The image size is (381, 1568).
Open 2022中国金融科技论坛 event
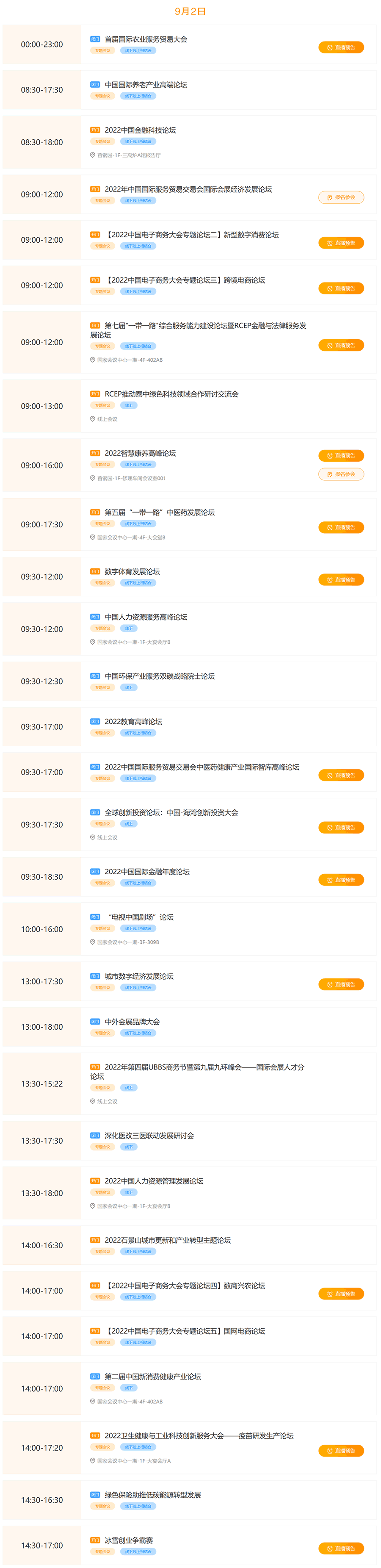click(x=140, y=130)
